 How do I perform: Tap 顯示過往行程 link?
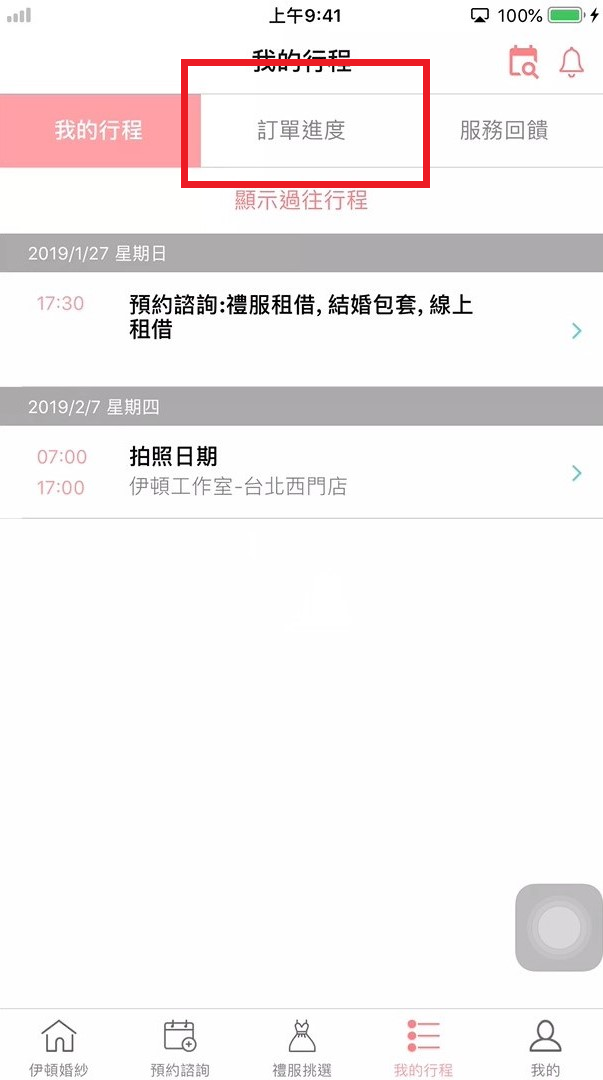tap(301, 200)
